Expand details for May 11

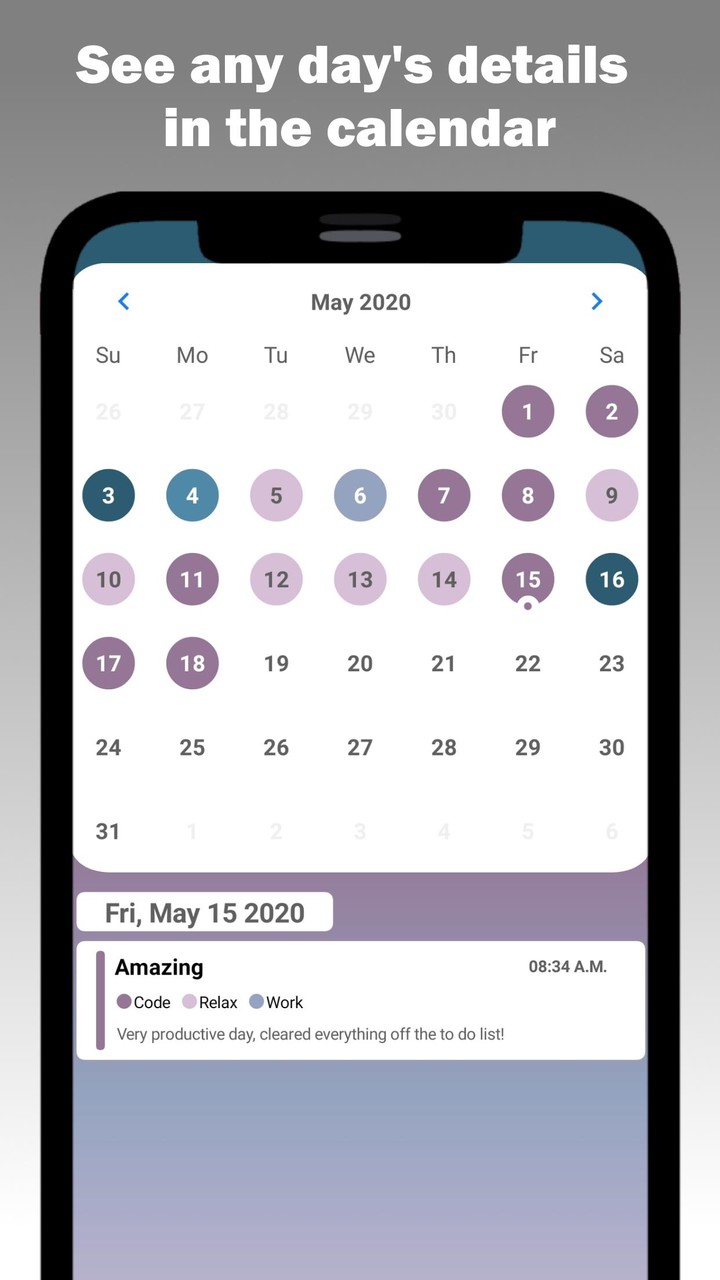(192, 579)
